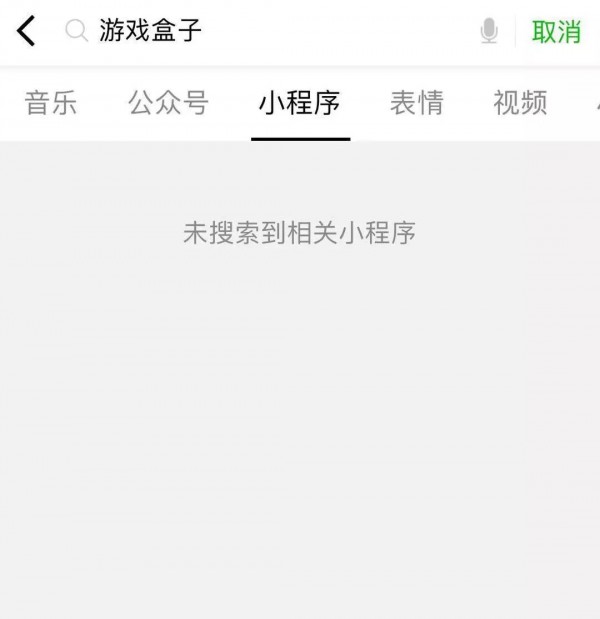Tap the search field containing 游戏盒子
This screenshot has height=619, width=600.
coord(270,31)
